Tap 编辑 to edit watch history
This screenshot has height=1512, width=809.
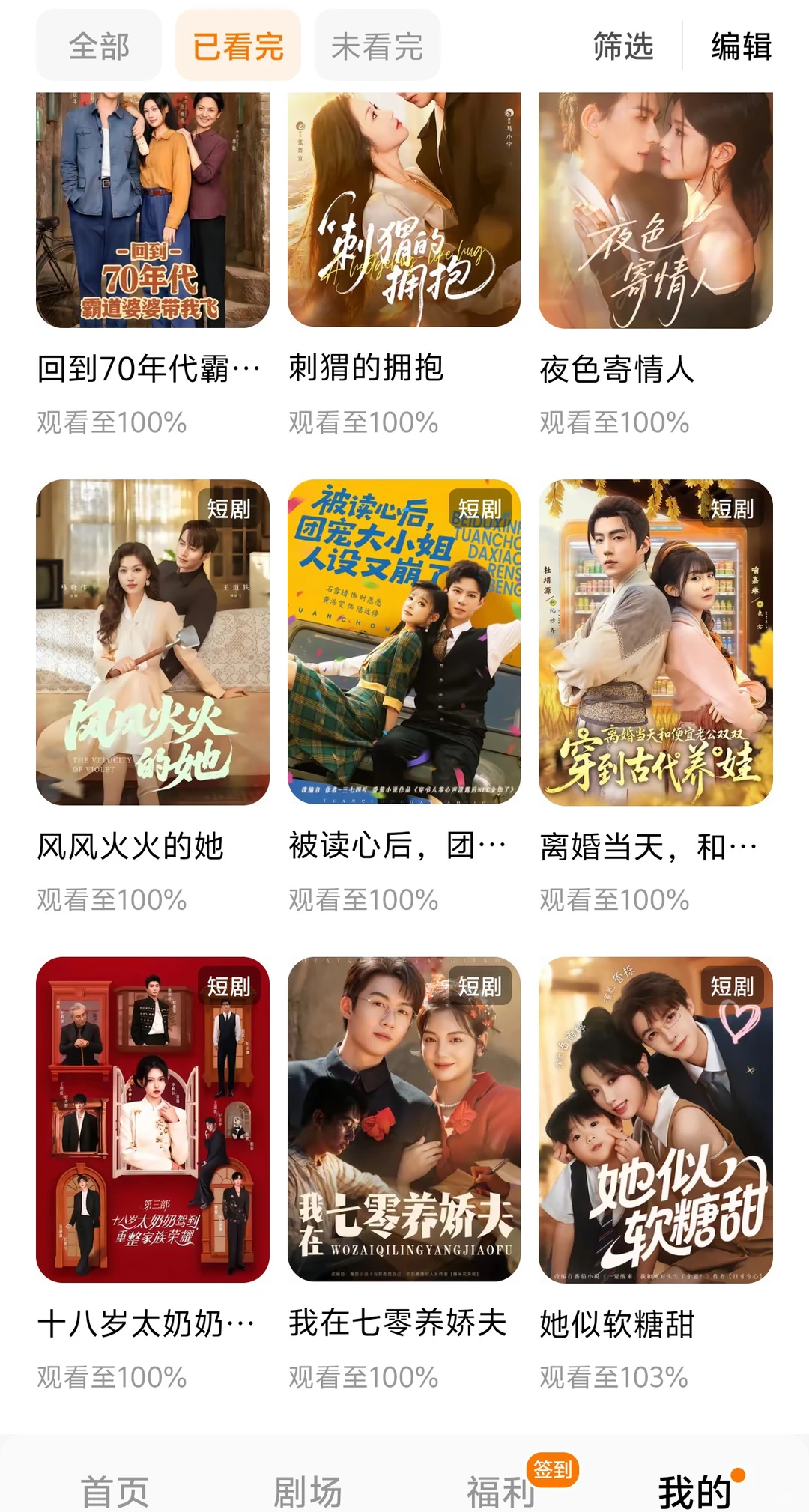[x=741, y=46]
